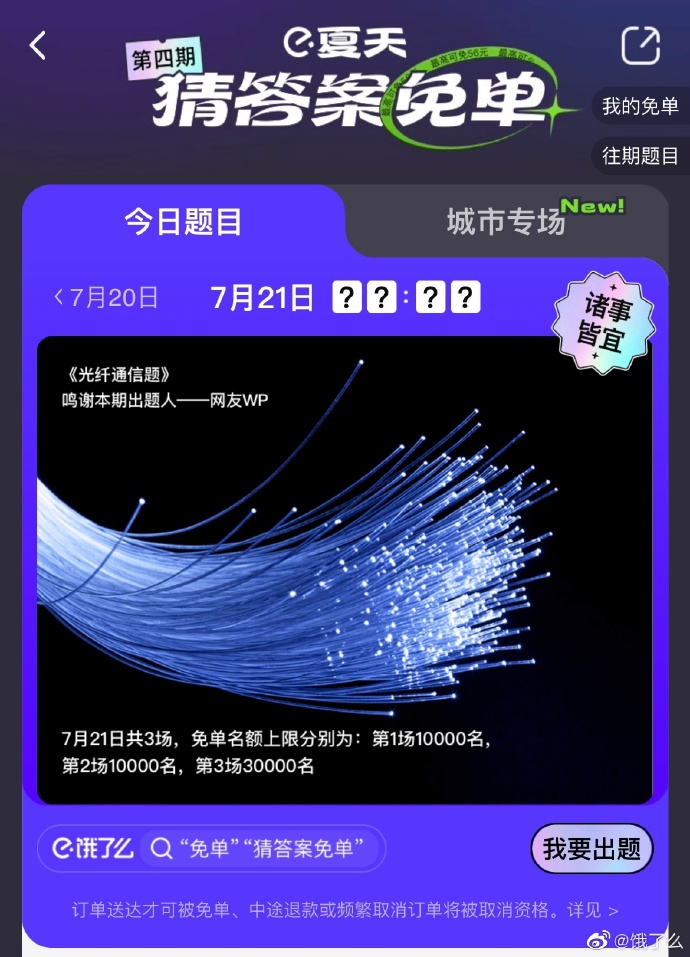Switch to 城市专场 tab
This screenshot has width=690, height=957.
point(506,221)
